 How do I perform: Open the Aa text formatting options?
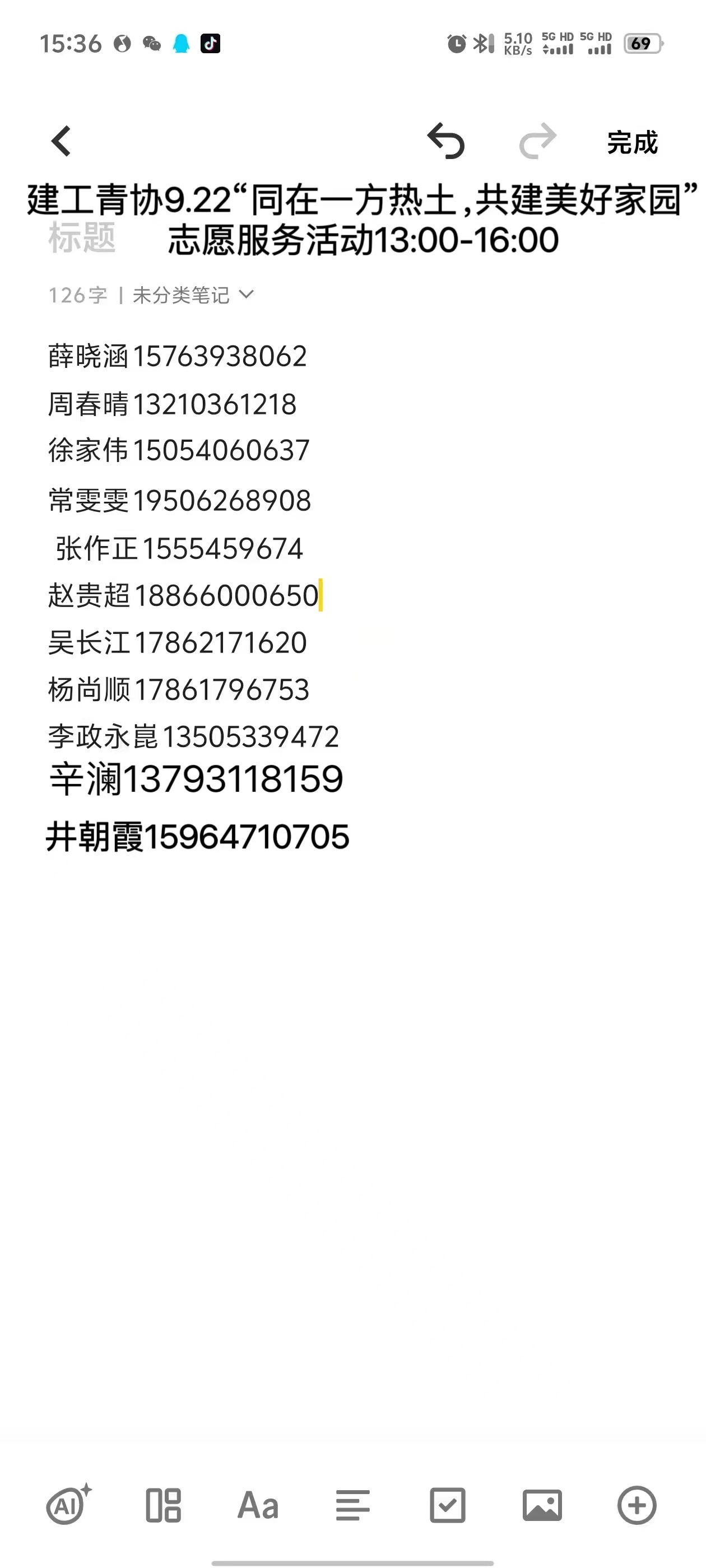click(x=258, y=1505)
